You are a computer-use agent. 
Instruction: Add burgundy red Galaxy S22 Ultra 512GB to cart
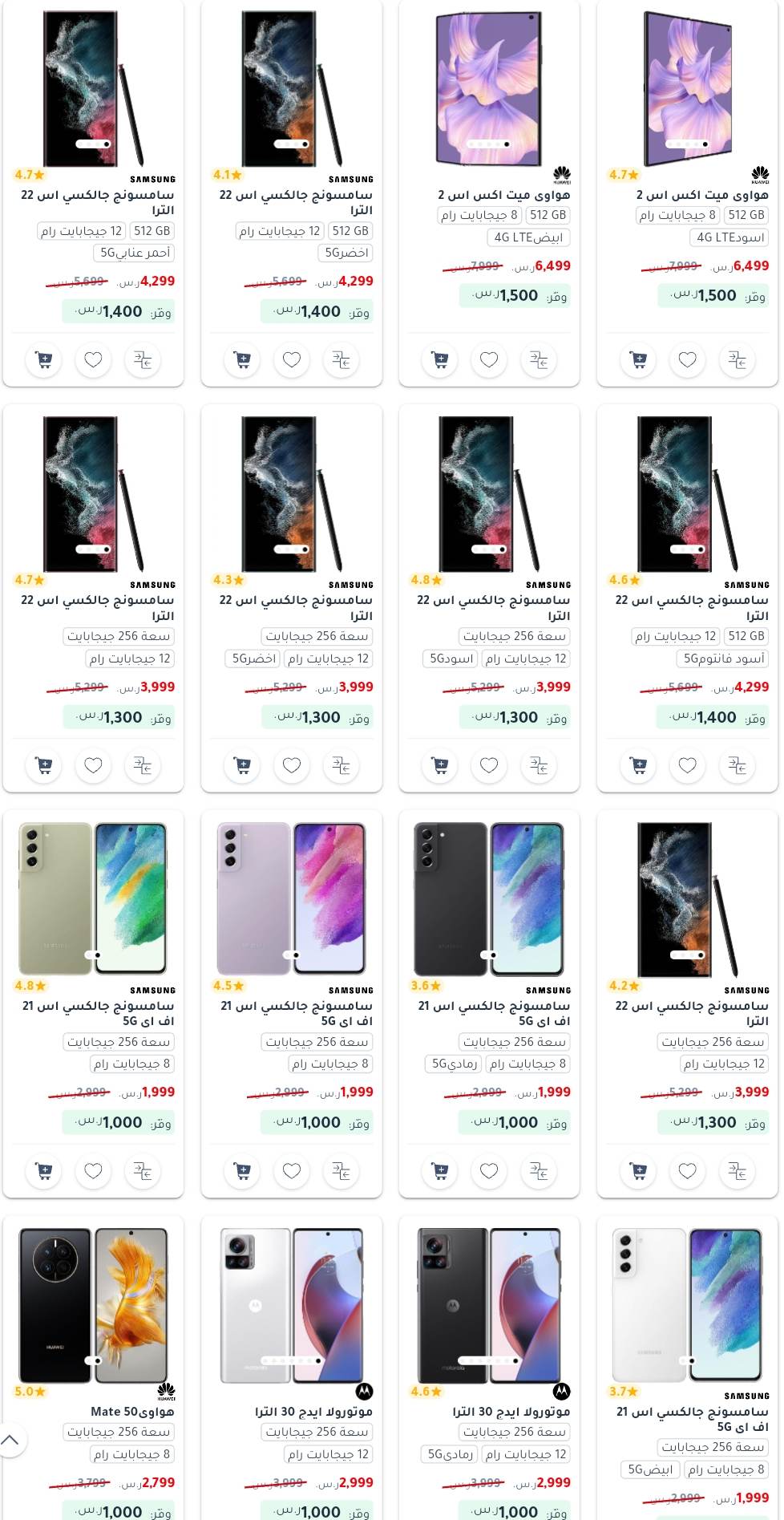click(44, 360)
